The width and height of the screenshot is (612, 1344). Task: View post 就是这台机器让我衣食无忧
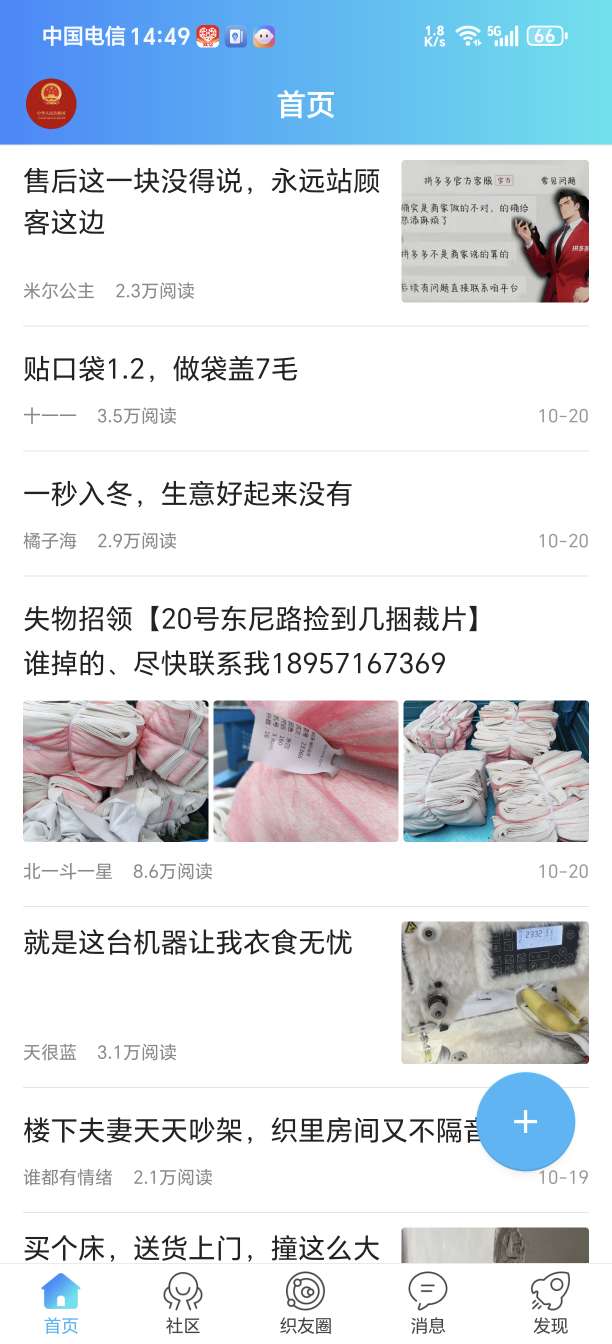click(188, 942)
